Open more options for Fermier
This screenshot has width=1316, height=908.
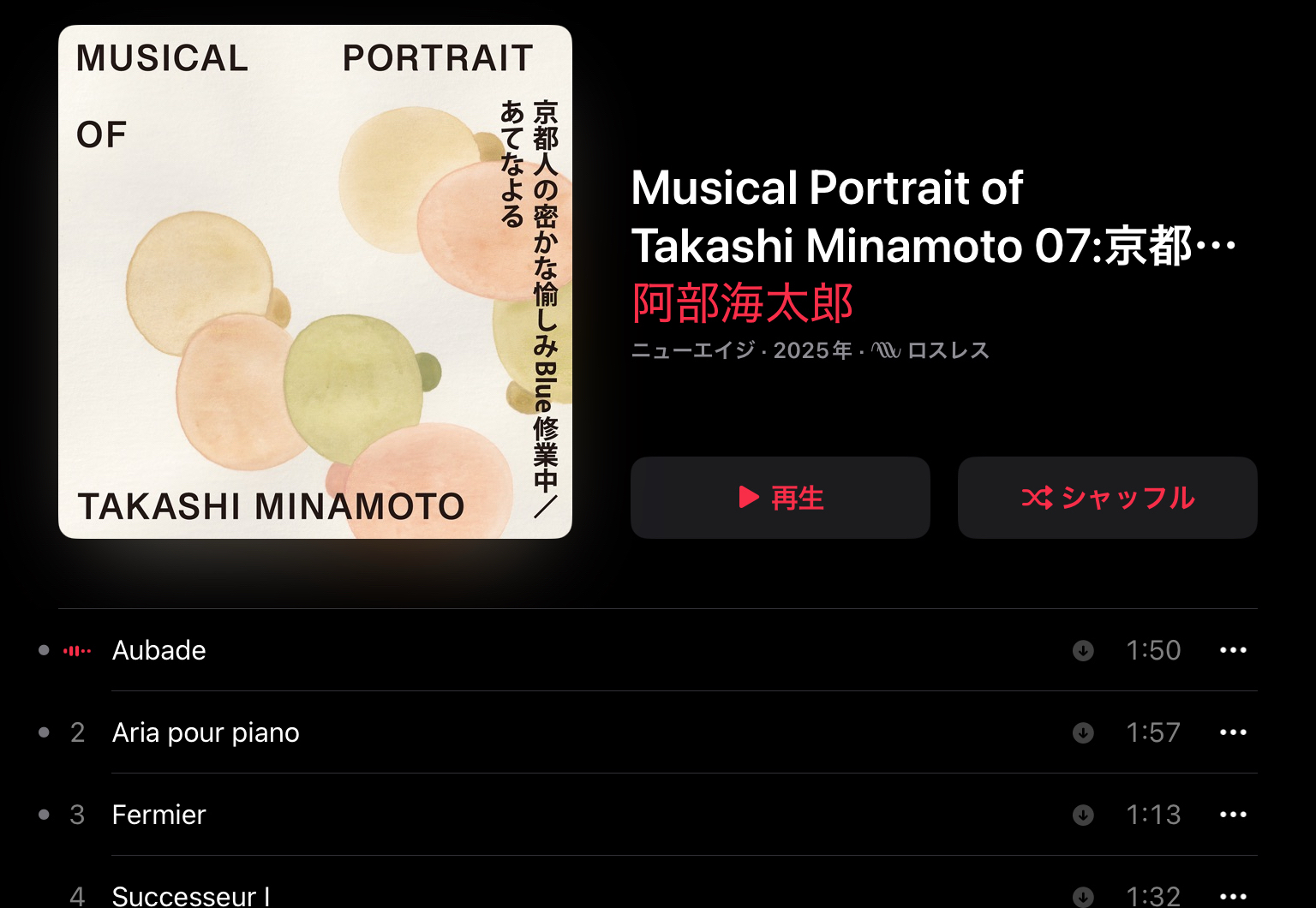click(1233, 815)
